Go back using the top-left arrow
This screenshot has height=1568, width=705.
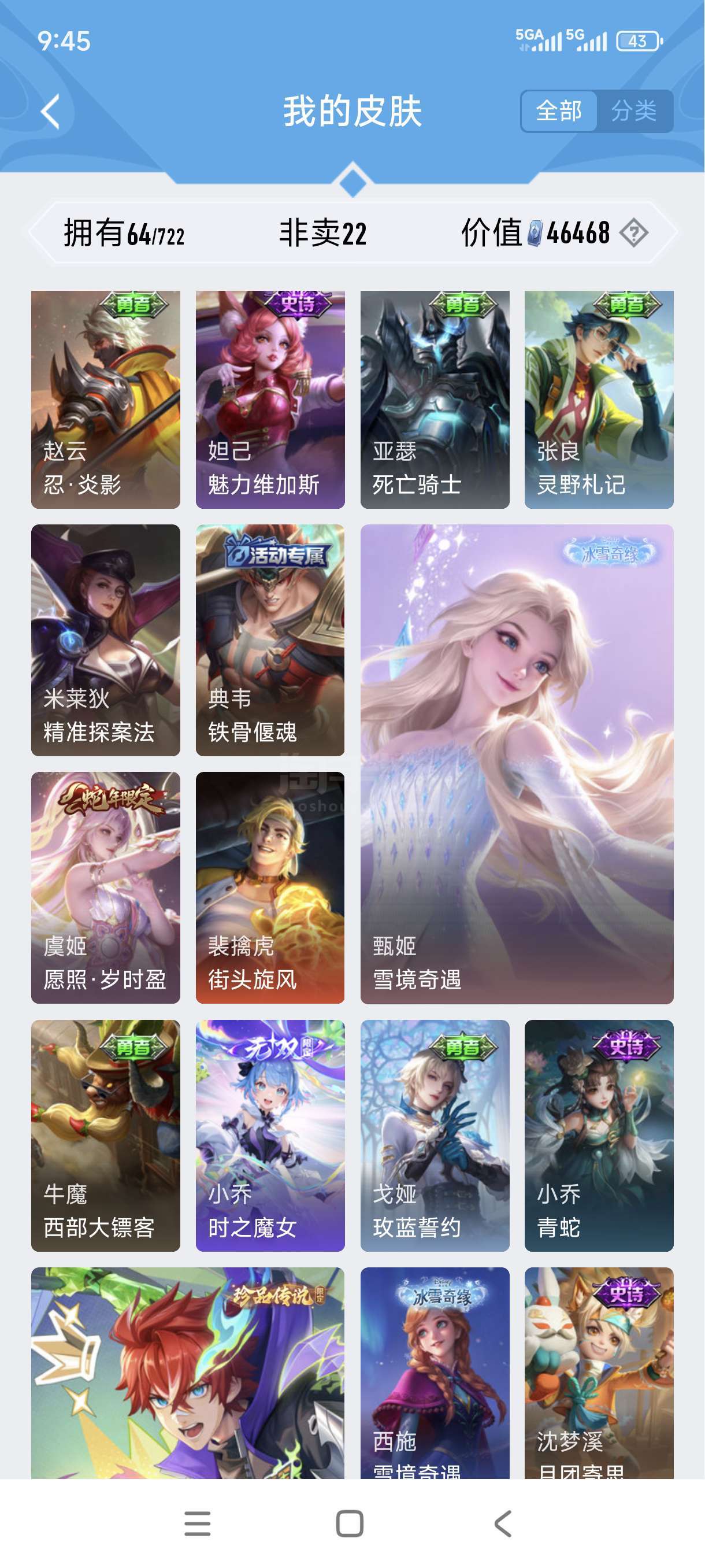coord(50,112)
